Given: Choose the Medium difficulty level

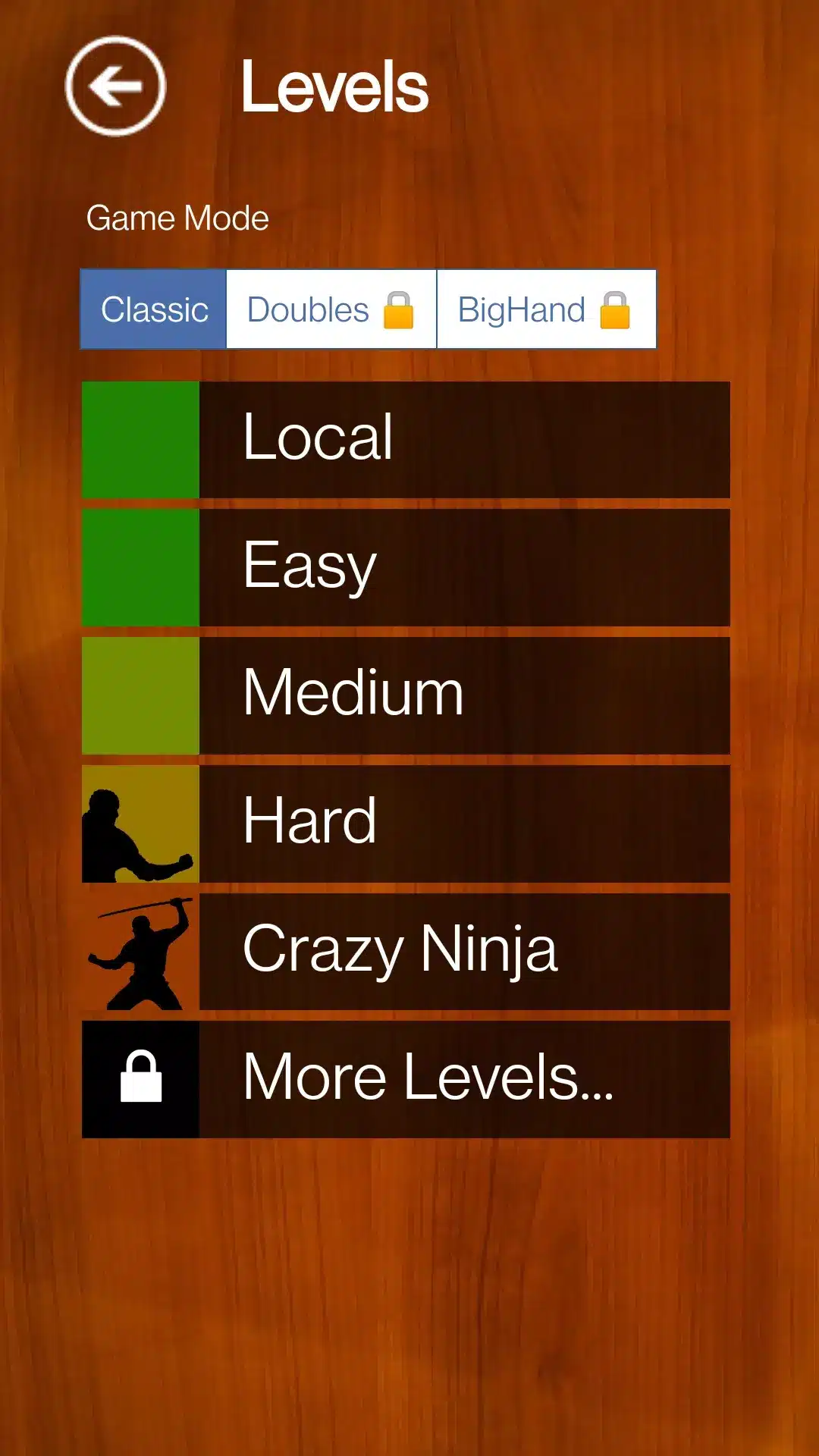Looking at the screenshot, I should tap(406, 695).
